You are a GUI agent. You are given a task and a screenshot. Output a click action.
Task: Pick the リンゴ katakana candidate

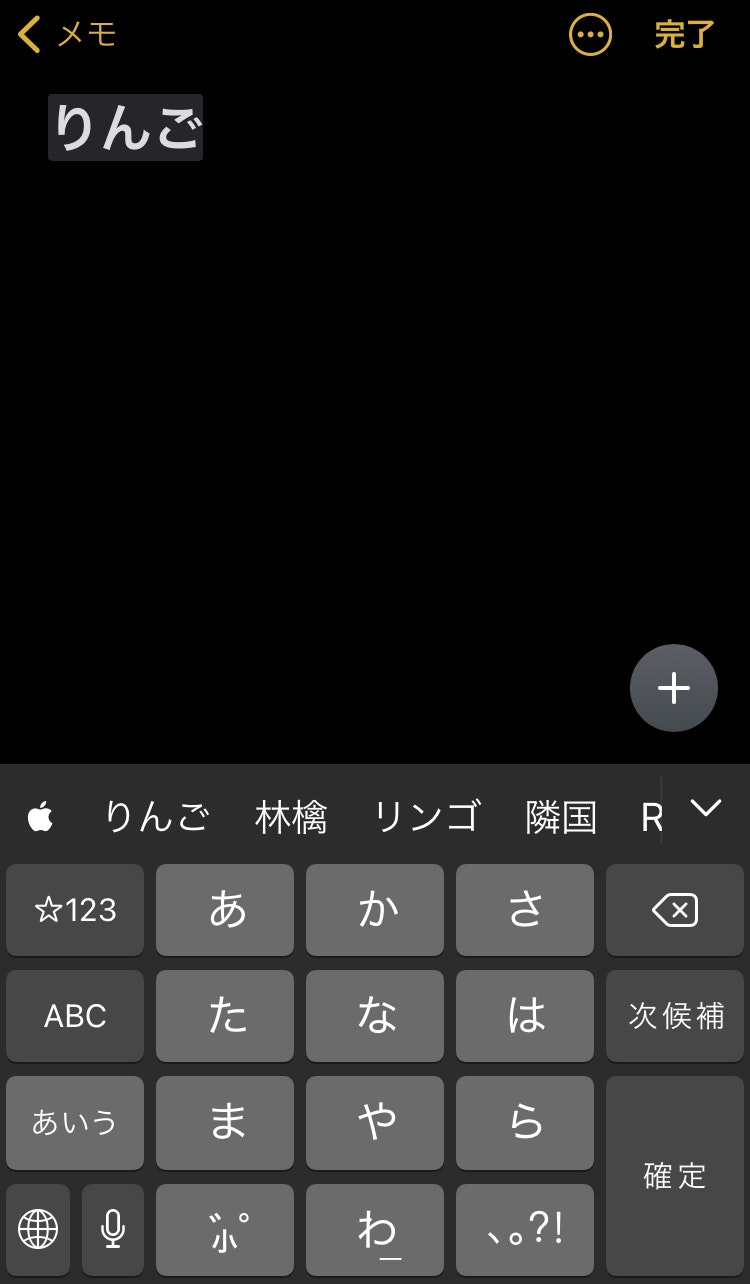(427, 817)
